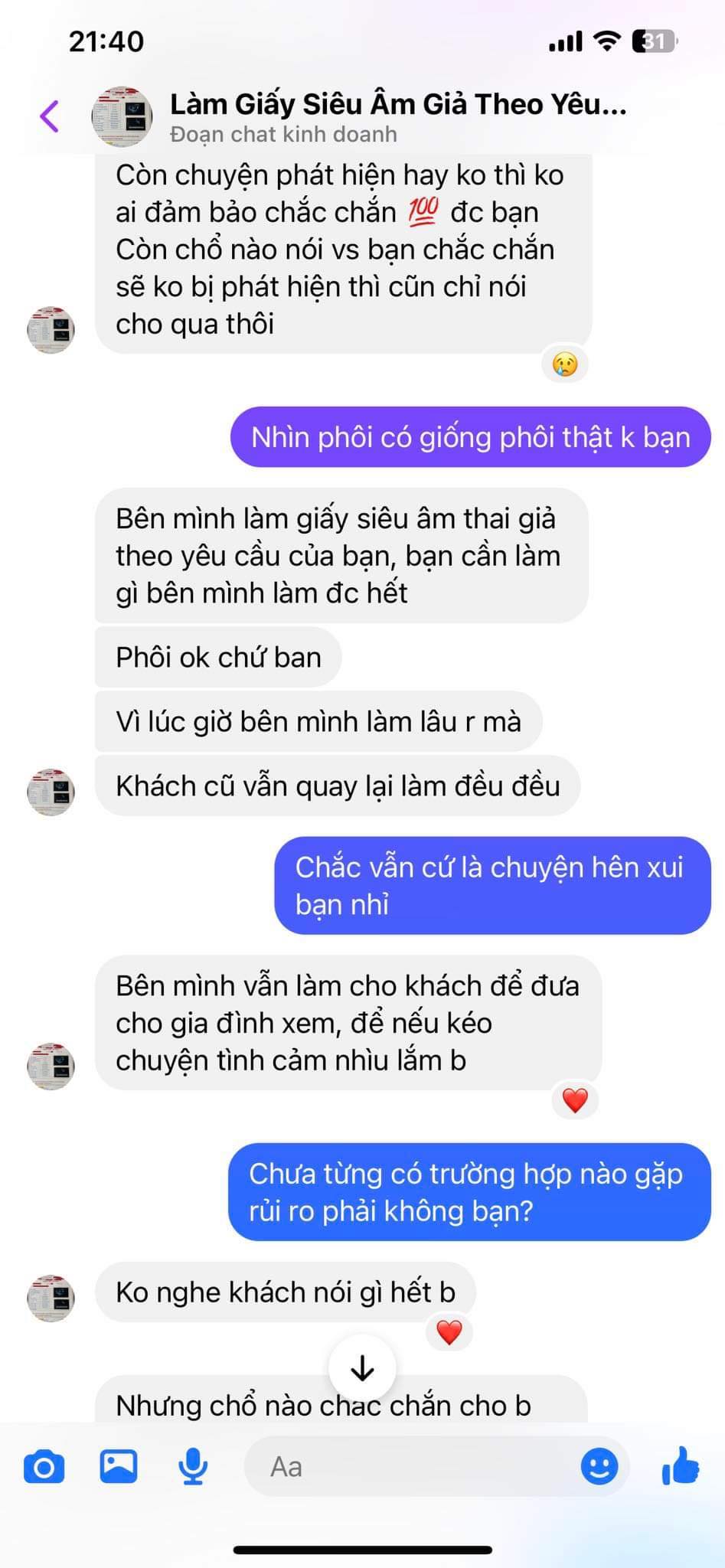Open the camera to take a photo
The image size is (725, 1568).
(44, 1467)
